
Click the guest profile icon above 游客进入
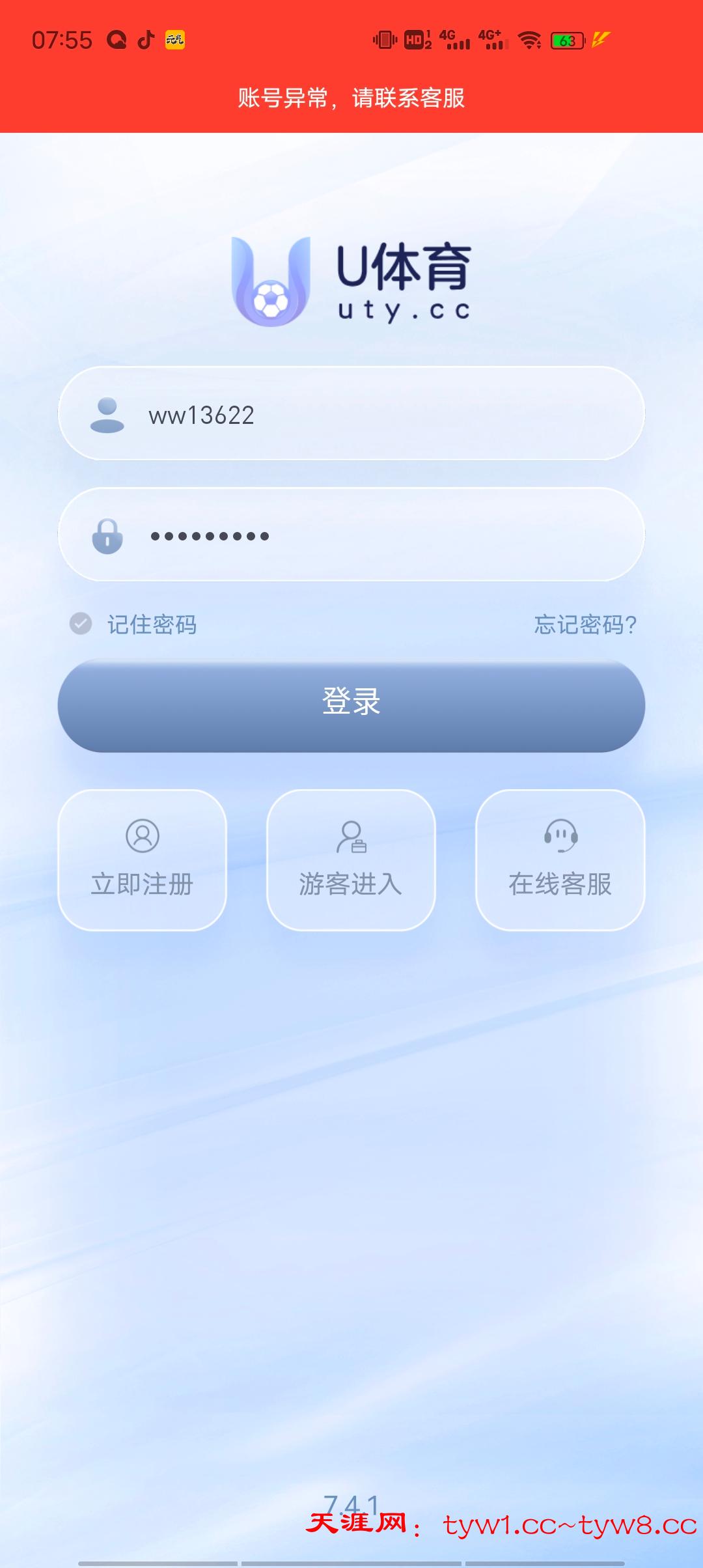[351, 839]
